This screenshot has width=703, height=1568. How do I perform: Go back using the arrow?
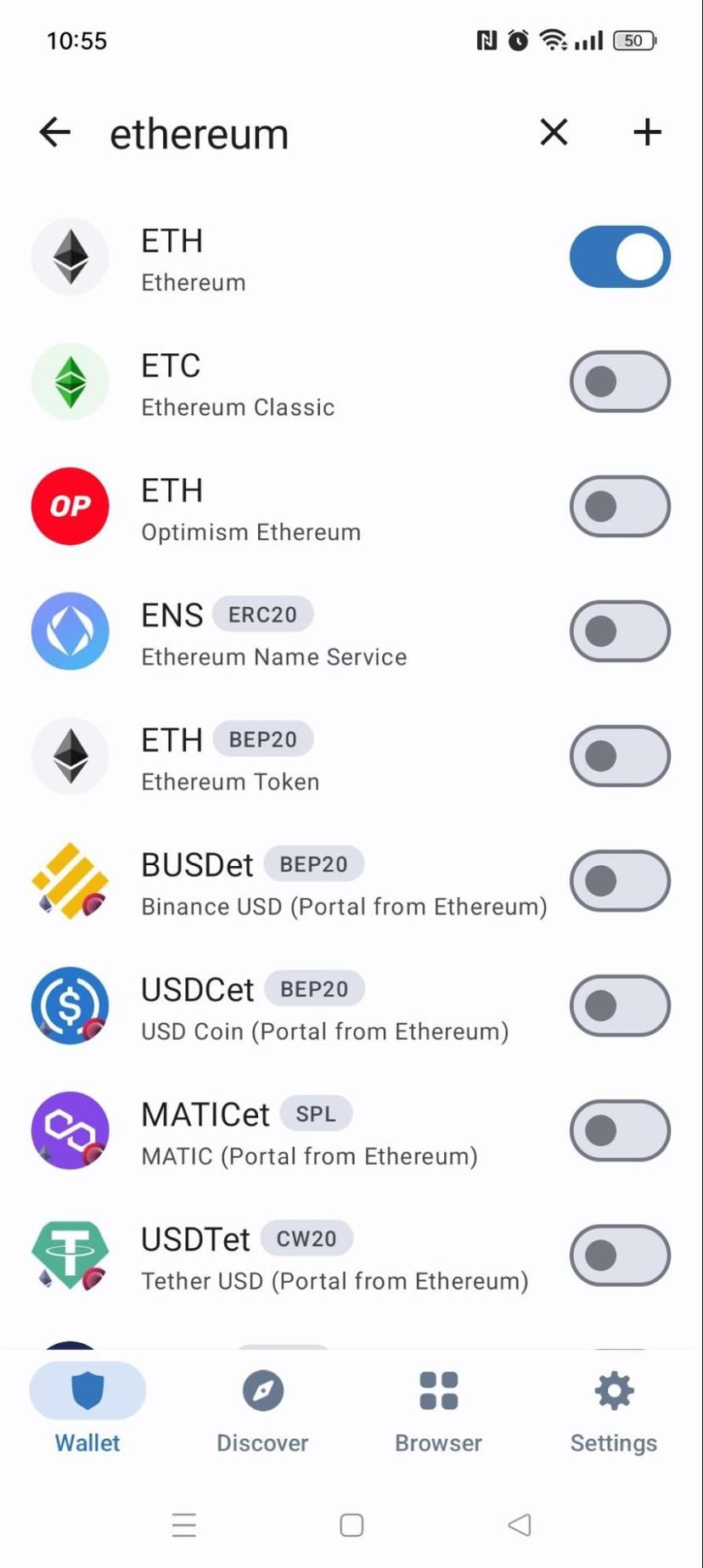tap(53, 132)
